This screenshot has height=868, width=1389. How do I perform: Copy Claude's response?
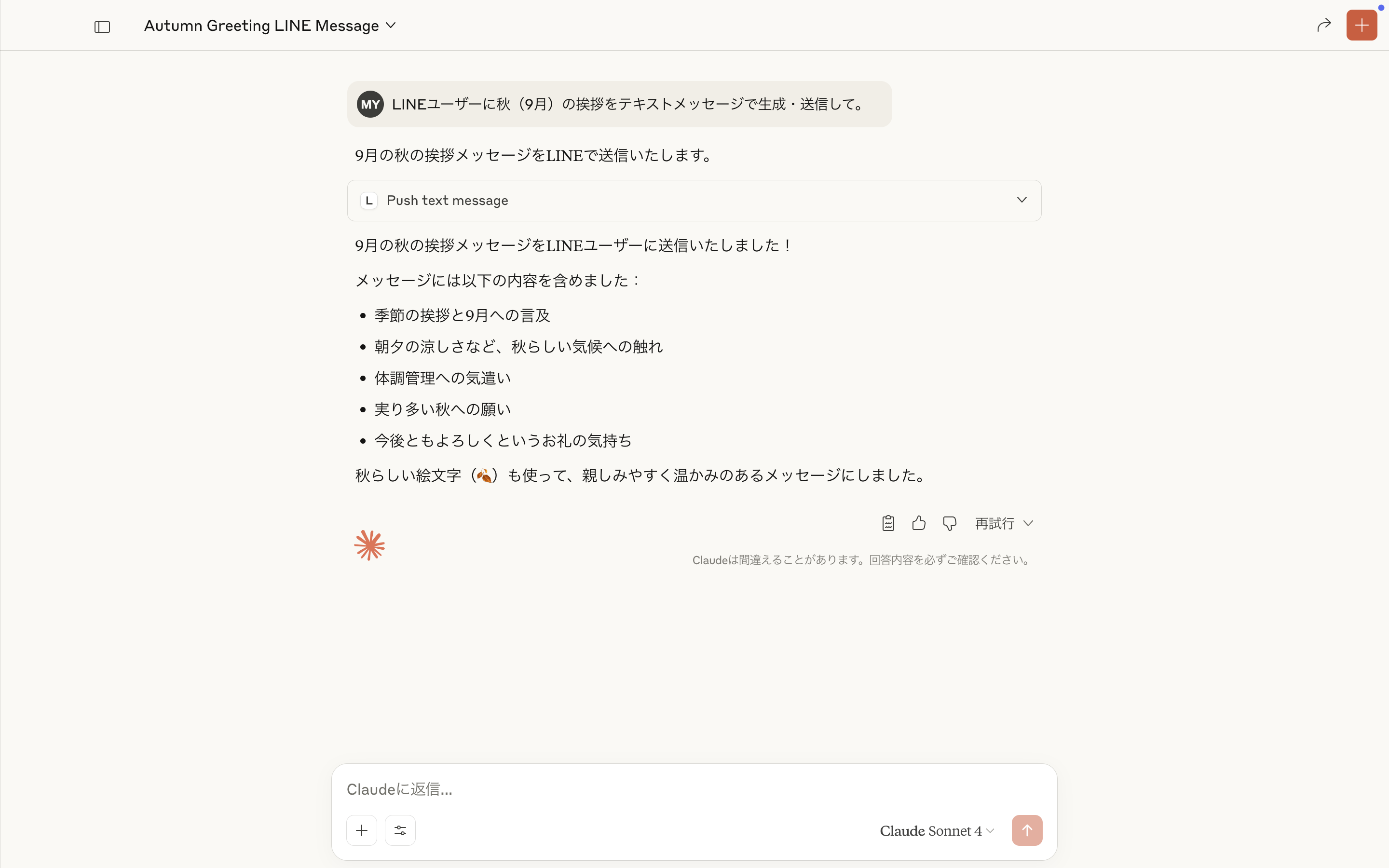pos(888,523)
